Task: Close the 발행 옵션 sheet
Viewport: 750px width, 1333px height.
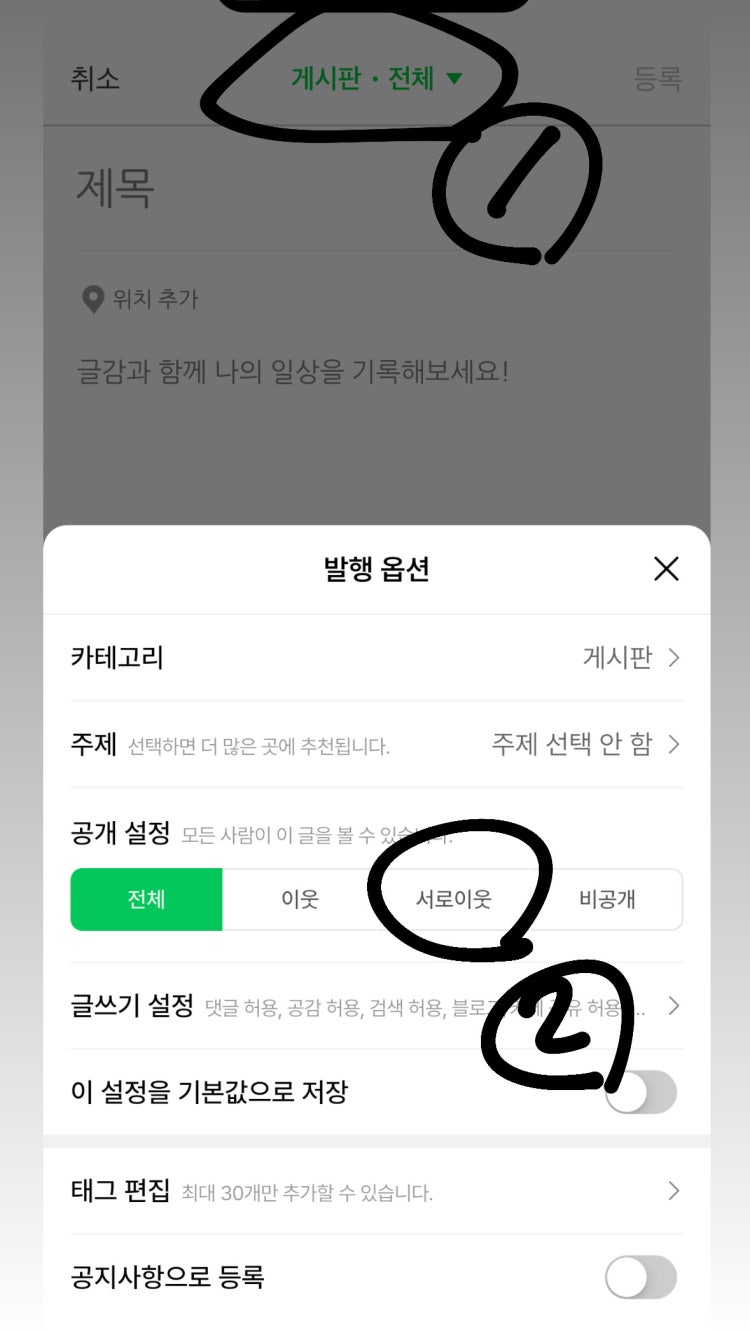Action: [x=665, y=569]
